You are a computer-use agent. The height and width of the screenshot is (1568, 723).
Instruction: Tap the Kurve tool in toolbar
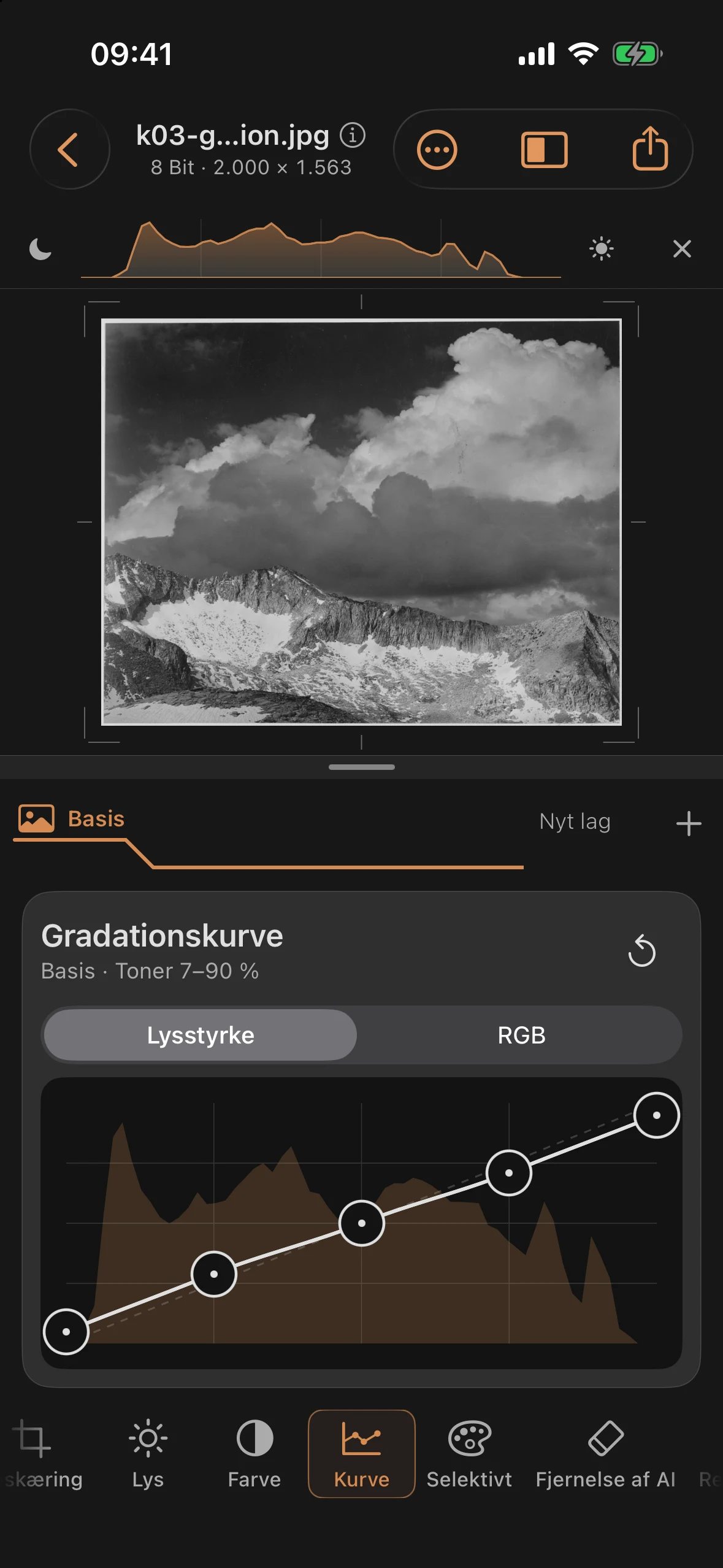(361, 1454)
